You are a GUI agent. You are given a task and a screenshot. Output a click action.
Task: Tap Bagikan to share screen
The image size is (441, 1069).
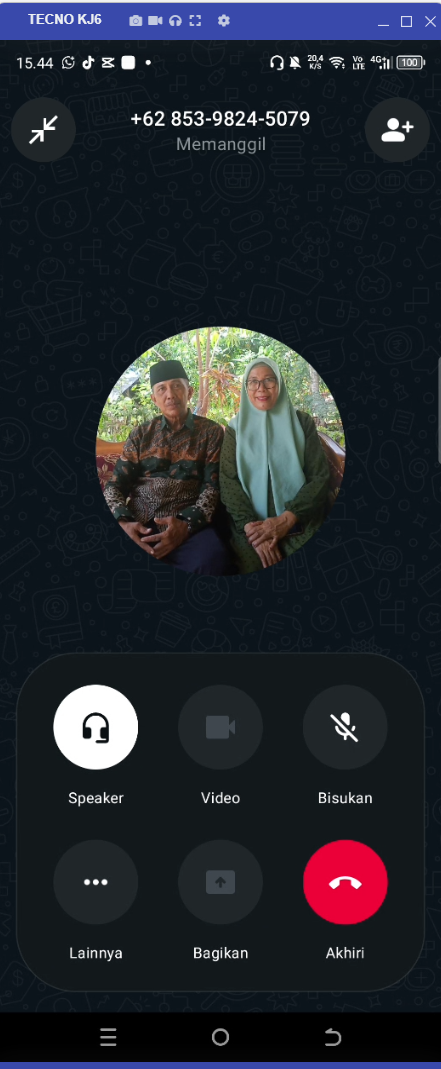(x=220, y=882)
